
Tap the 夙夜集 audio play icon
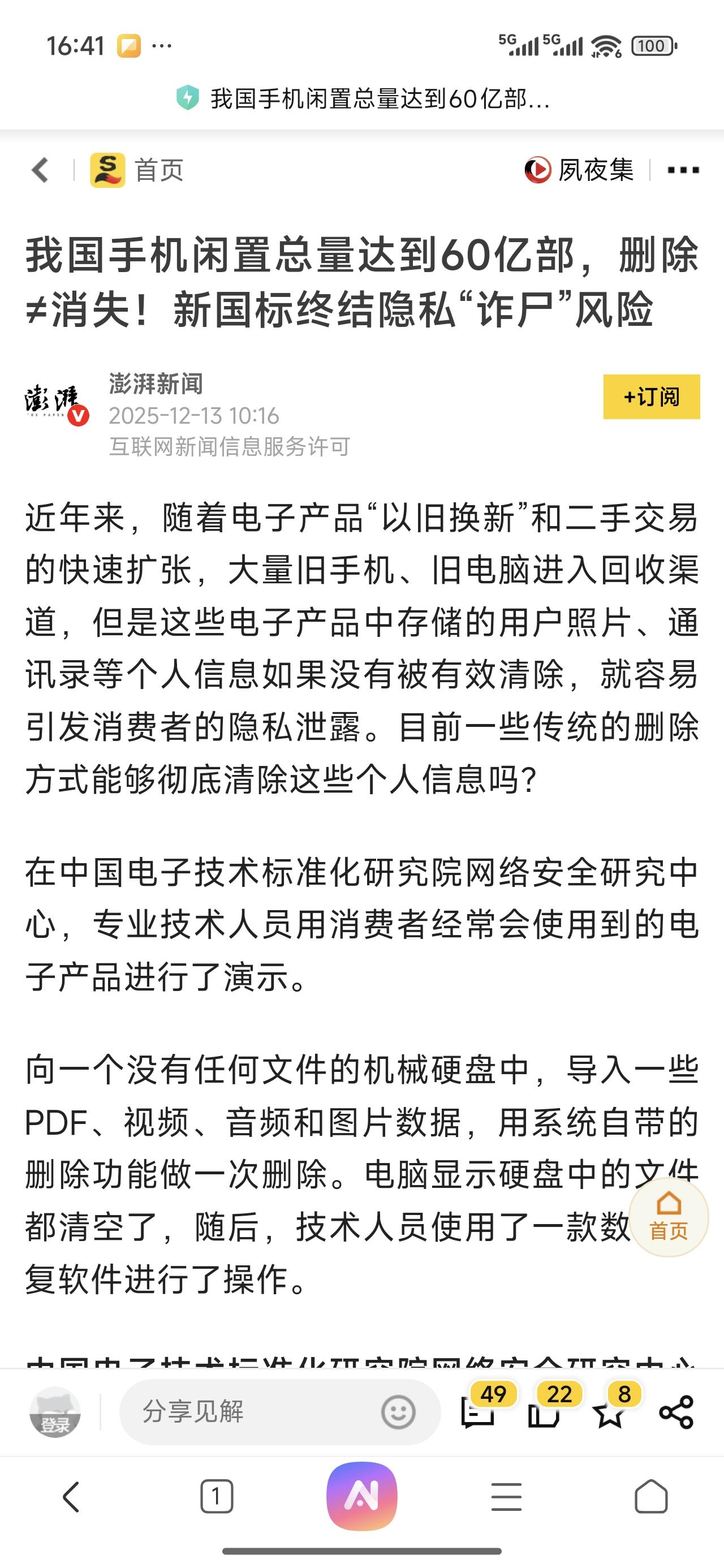(x=538, y=171)
